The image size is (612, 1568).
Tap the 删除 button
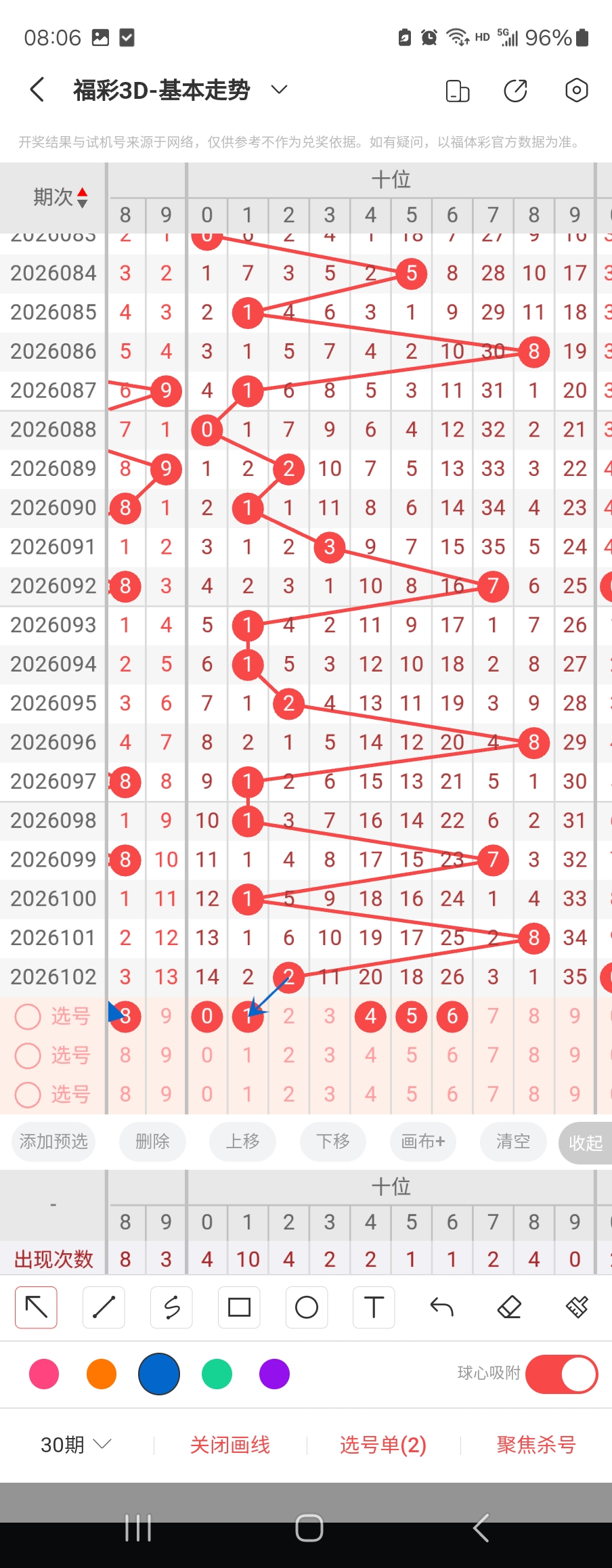(x=152, y=1141)
